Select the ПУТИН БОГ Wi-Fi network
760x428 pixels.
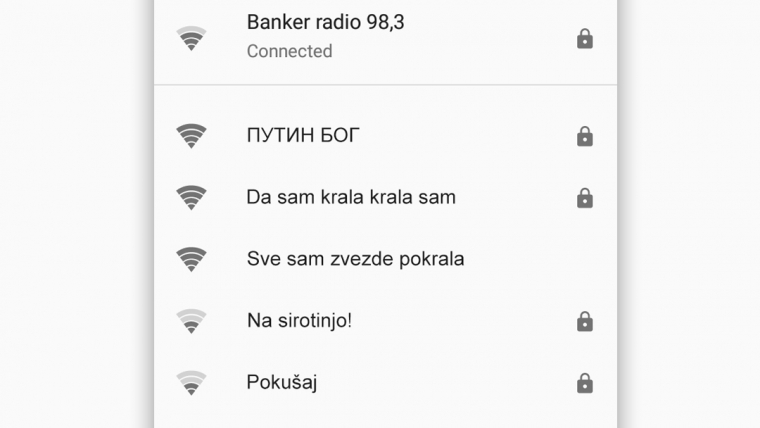pos(303,136)
